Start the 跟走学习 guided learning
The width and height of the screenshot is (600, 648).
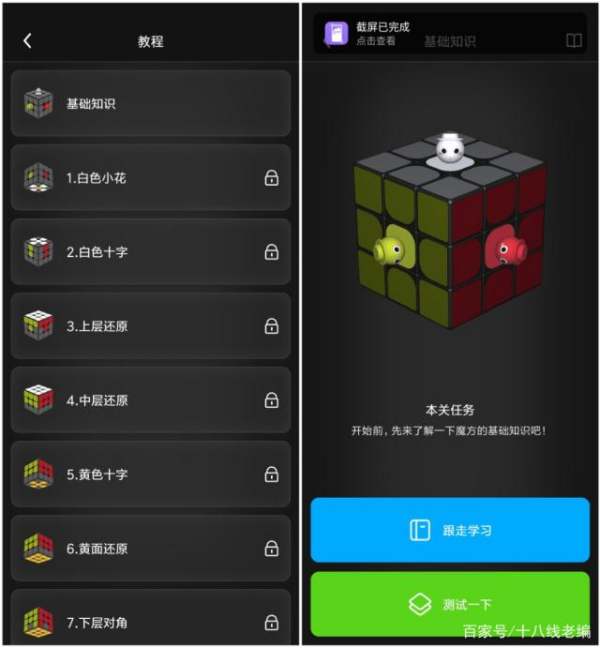(449, 530)
